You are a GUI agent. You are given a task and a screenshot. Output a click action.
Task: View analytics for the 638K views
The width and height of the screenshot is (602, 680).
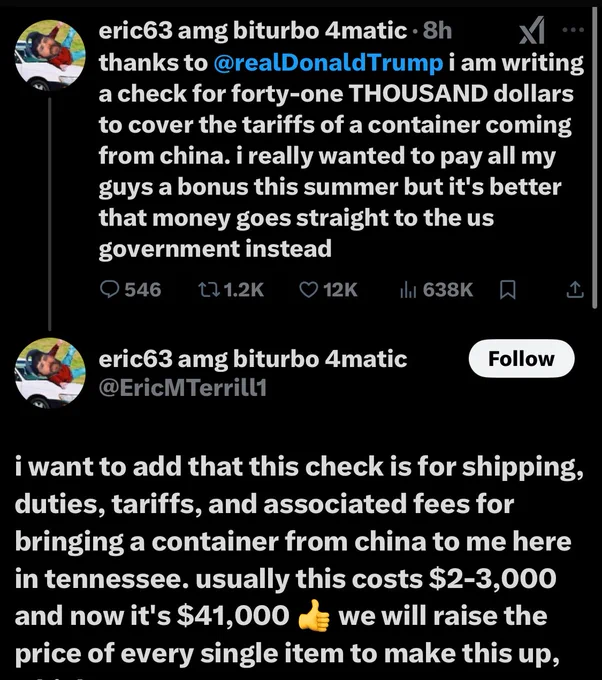tap(436, 289)
